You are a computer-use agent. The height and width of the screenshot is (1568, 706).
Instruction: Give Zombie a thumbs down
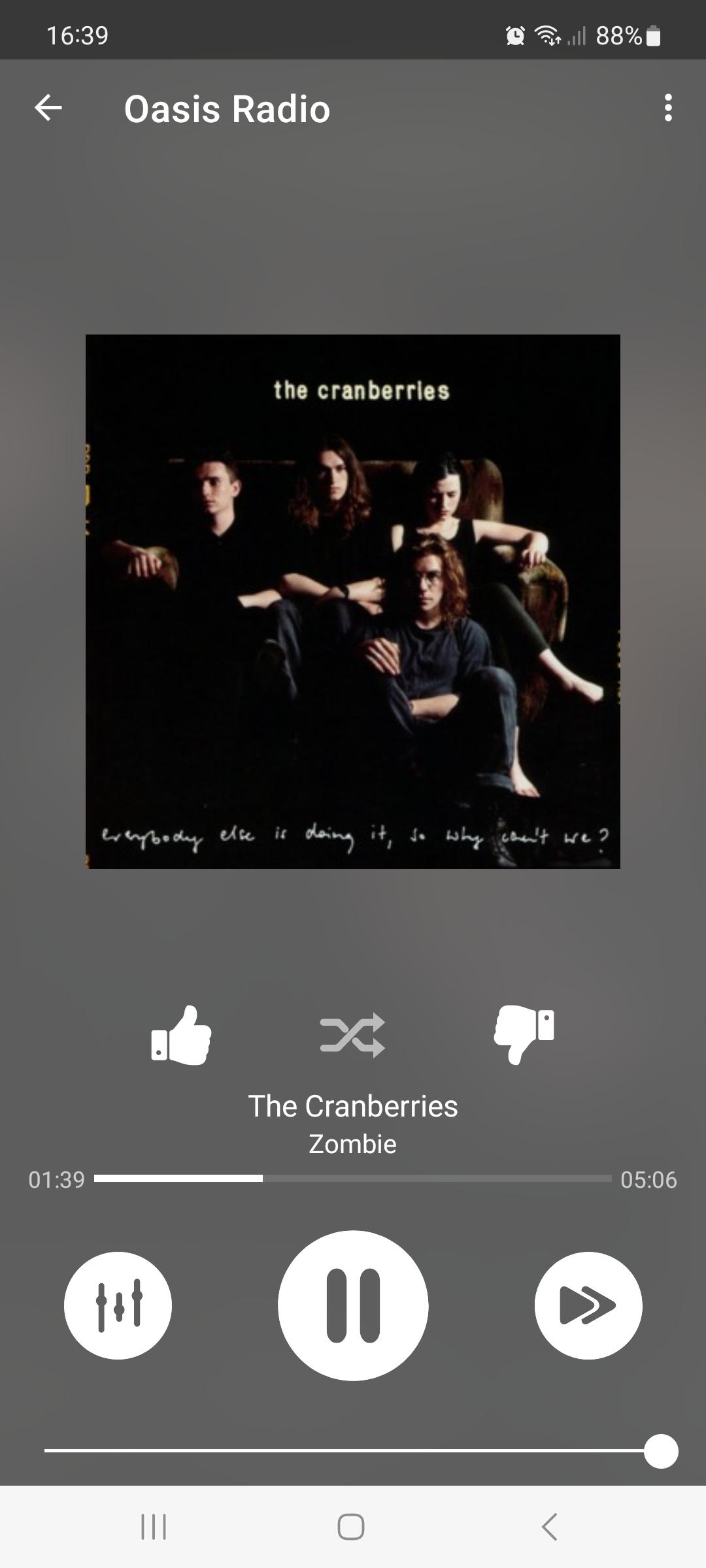tap(524, 1034)
